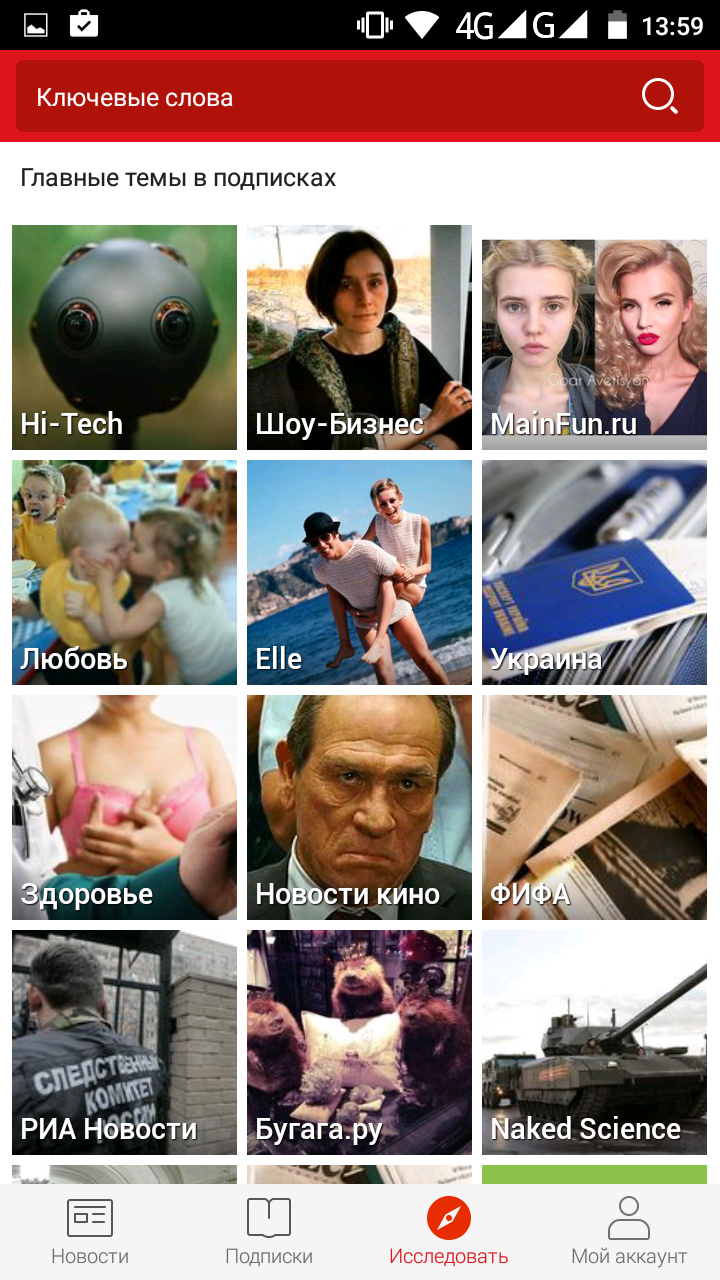Open the Elle tile
This screenshot has width=720, height=1280.
pyautogui.click(x=359, y=572)
